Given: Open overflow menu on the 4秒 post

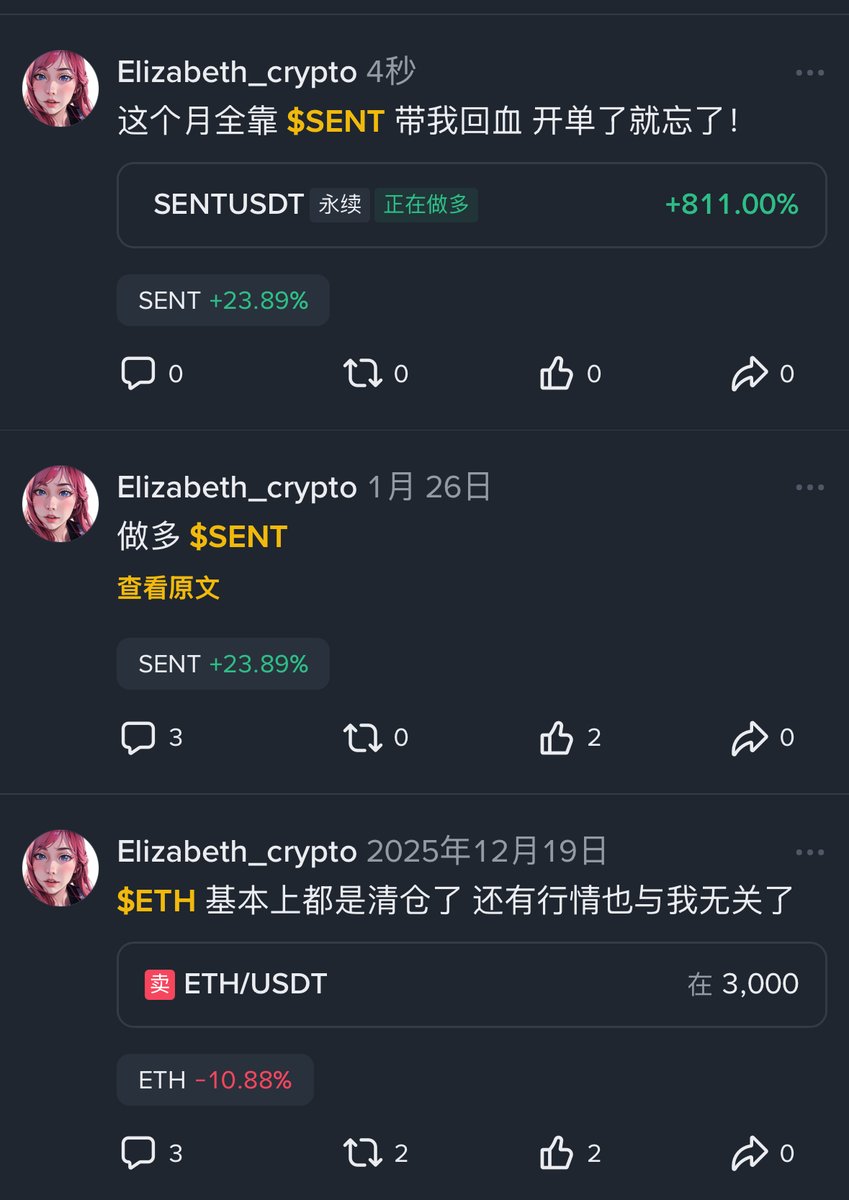Looking at the screenshot, I should point(809,73).
